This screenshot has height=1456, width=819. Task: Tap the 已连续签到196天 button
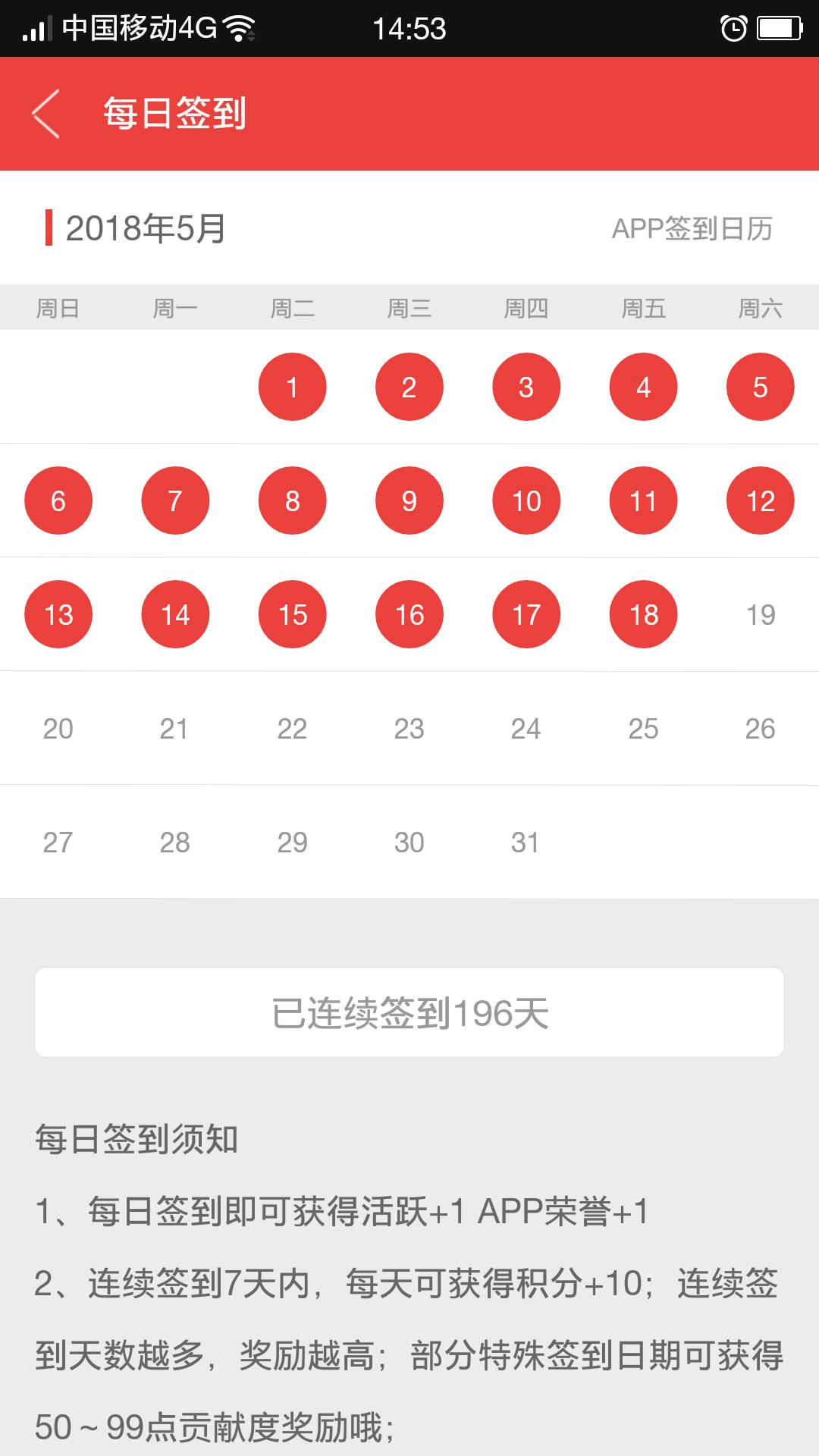[x=409, y=1013]
